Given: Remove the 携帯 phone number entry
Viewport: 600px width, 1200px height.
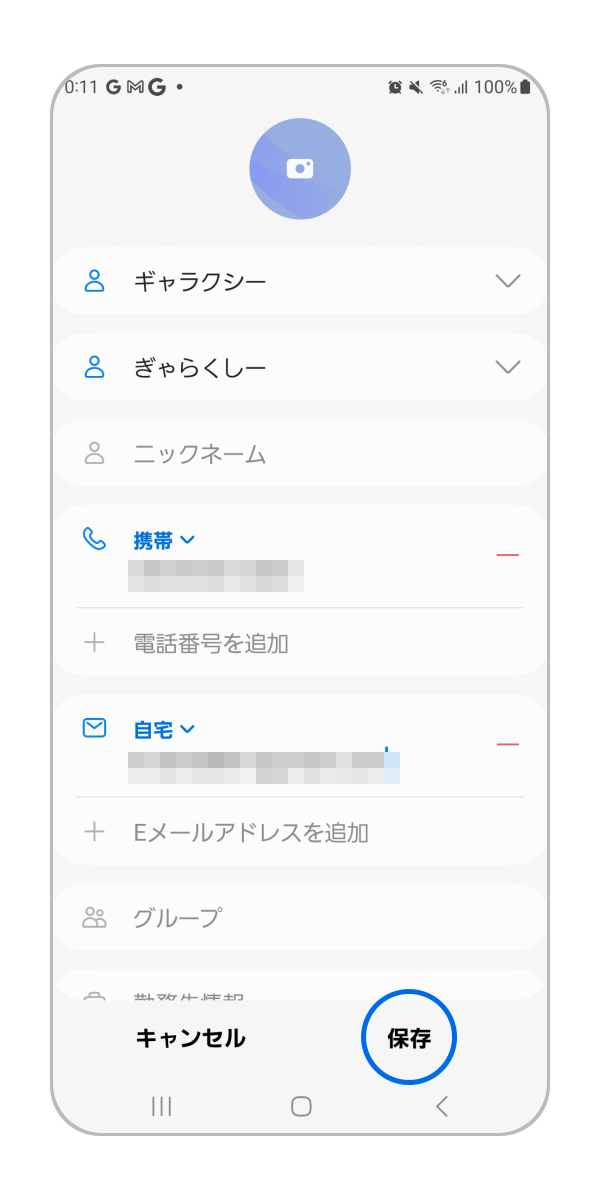Looking at the screenshot, I should (508, 555).
